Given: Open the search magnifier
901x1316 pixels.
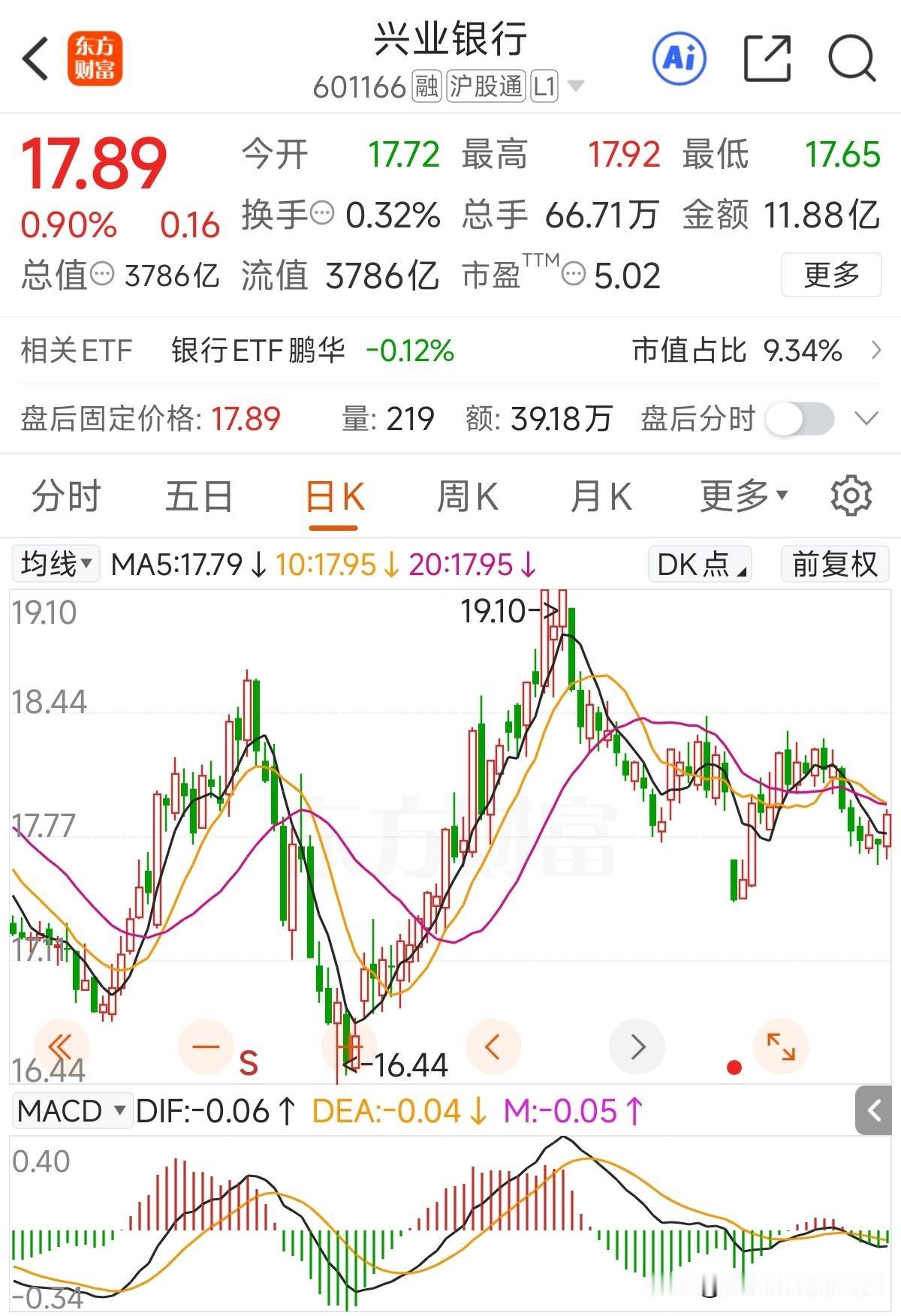Looking at the screenshot, I should tap(852, 58).
